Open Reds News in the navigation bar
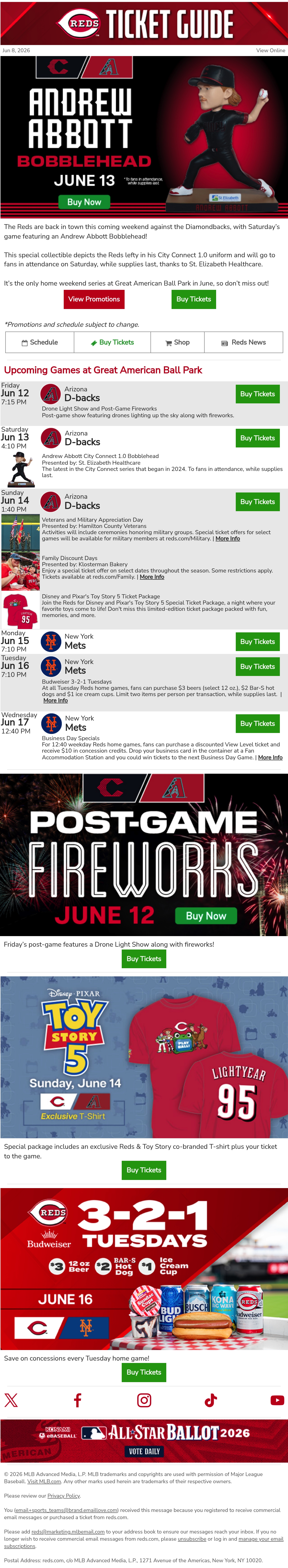 [243, 342]
